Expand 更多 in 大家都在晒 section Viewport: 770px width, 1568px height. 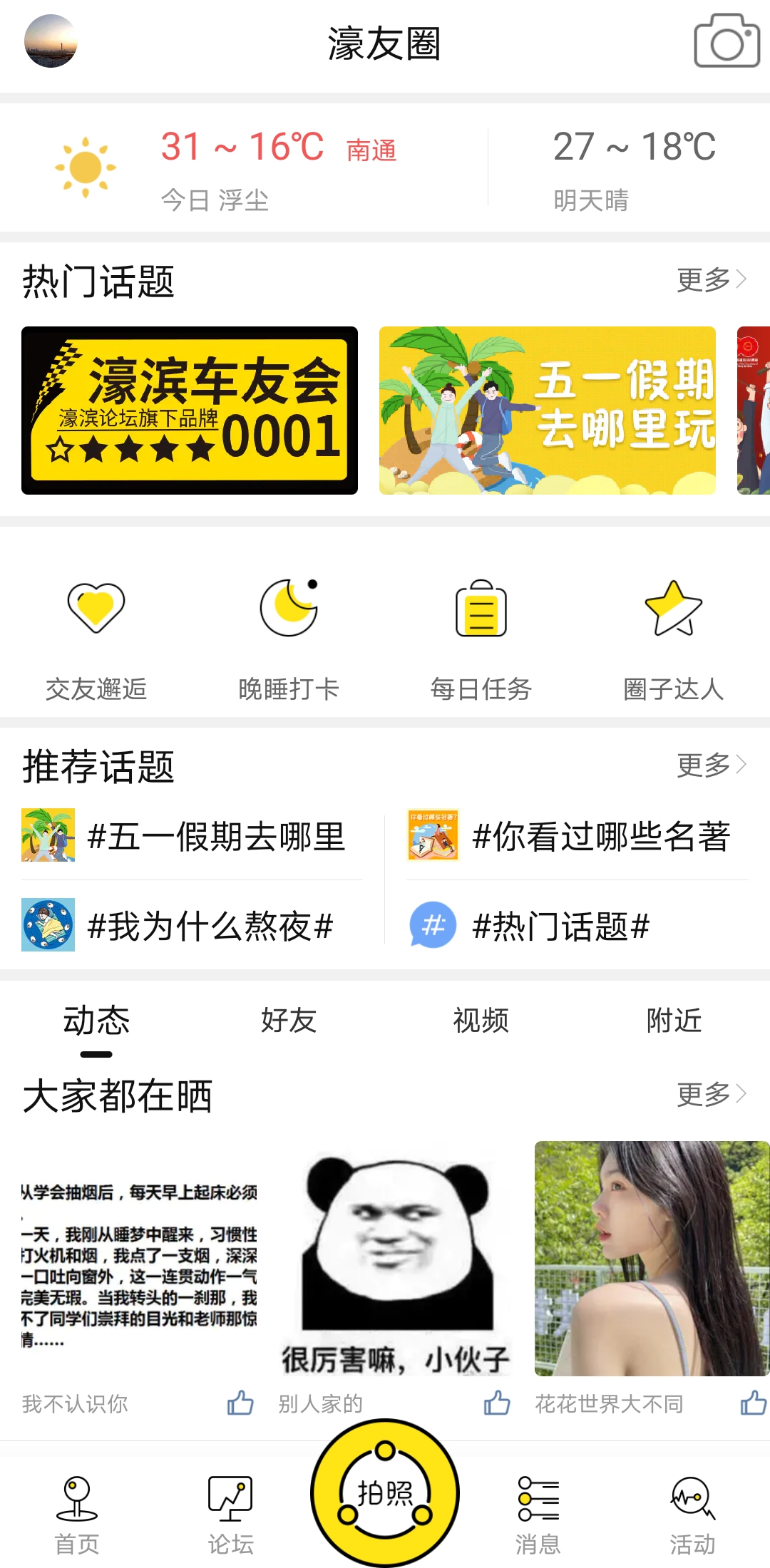709,1094
